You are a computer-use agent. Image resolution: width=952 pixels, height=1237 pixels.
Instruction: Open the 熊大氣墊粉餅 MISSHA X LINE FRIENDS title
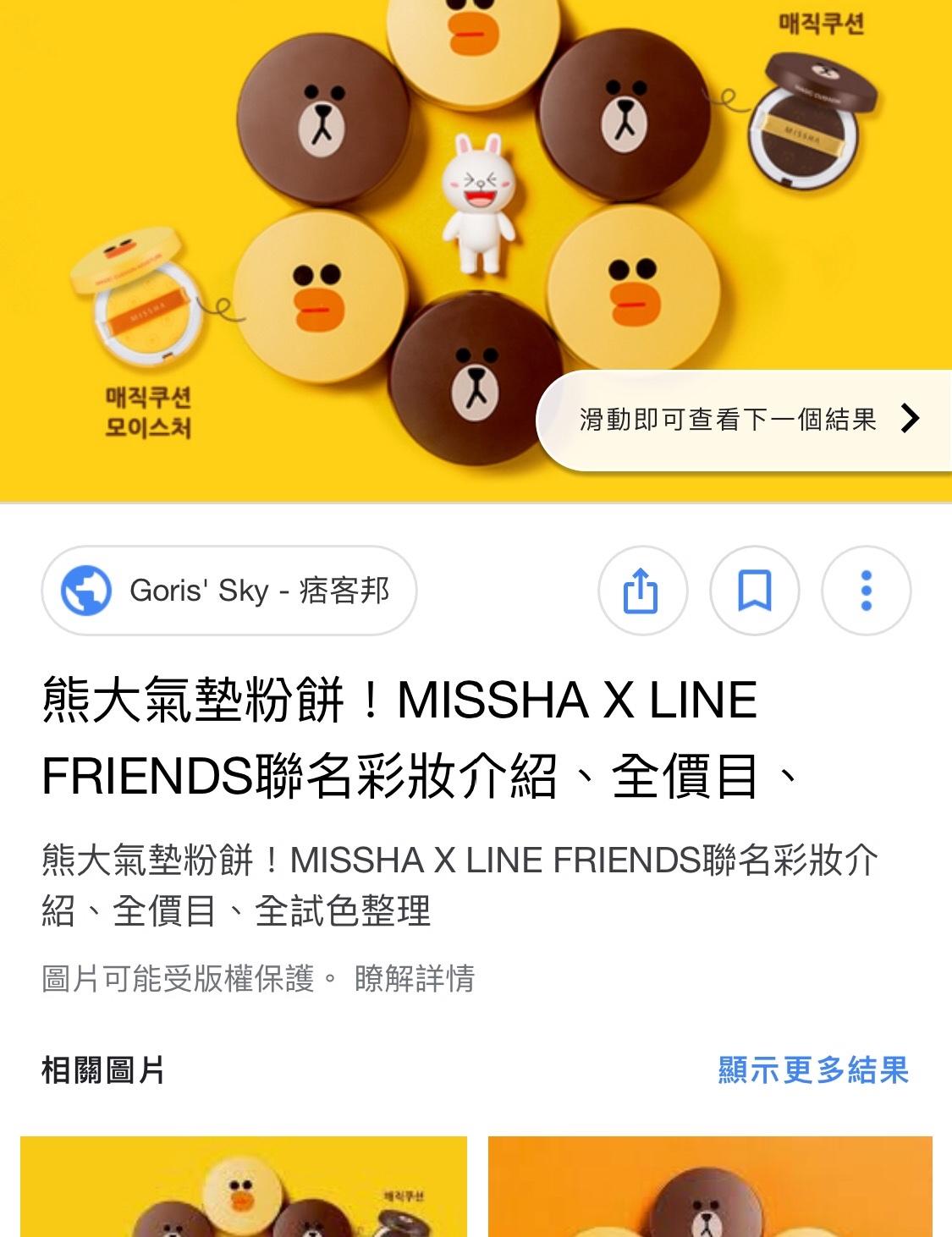pos(399,738)
